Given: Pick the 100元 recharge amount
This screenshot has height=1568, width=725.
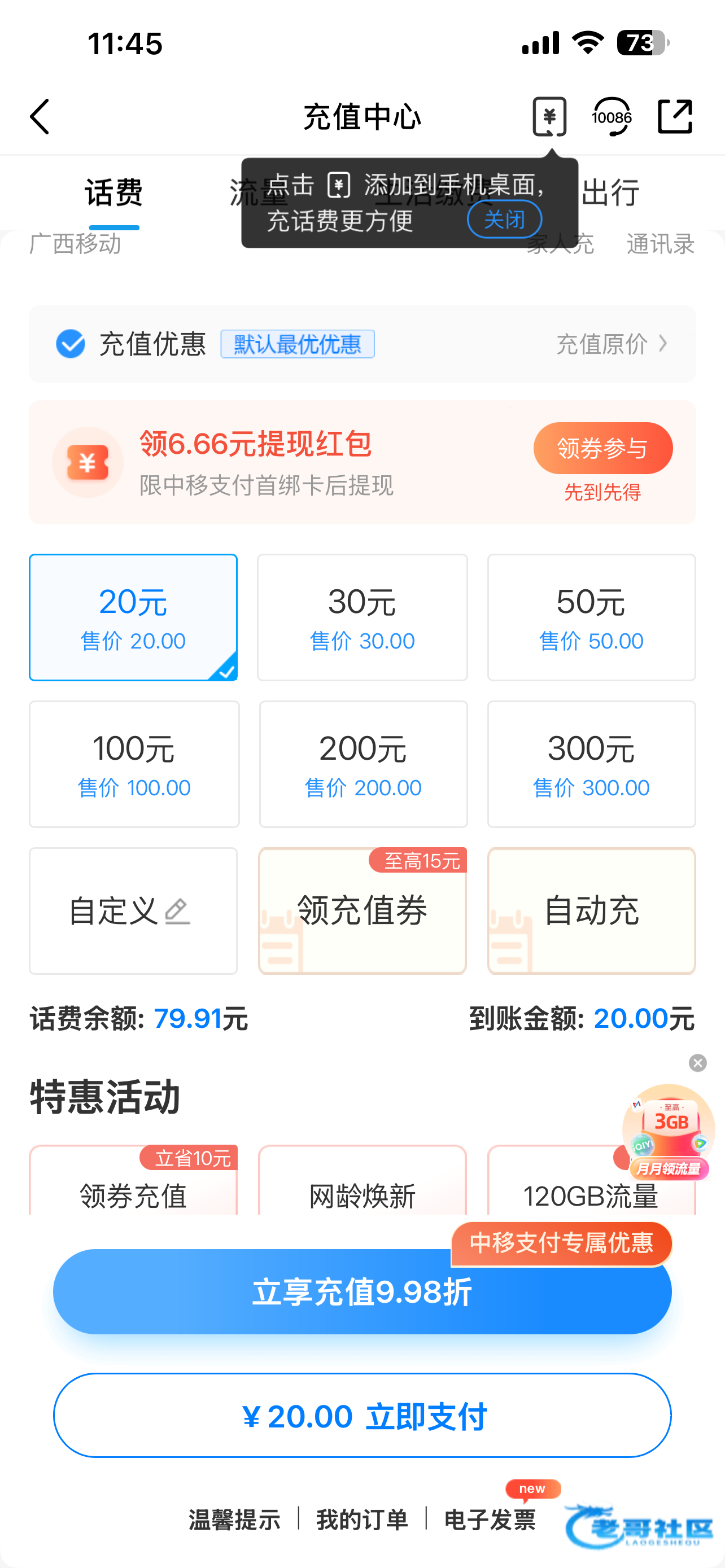Looking at the screenshot, I should 134,764.
